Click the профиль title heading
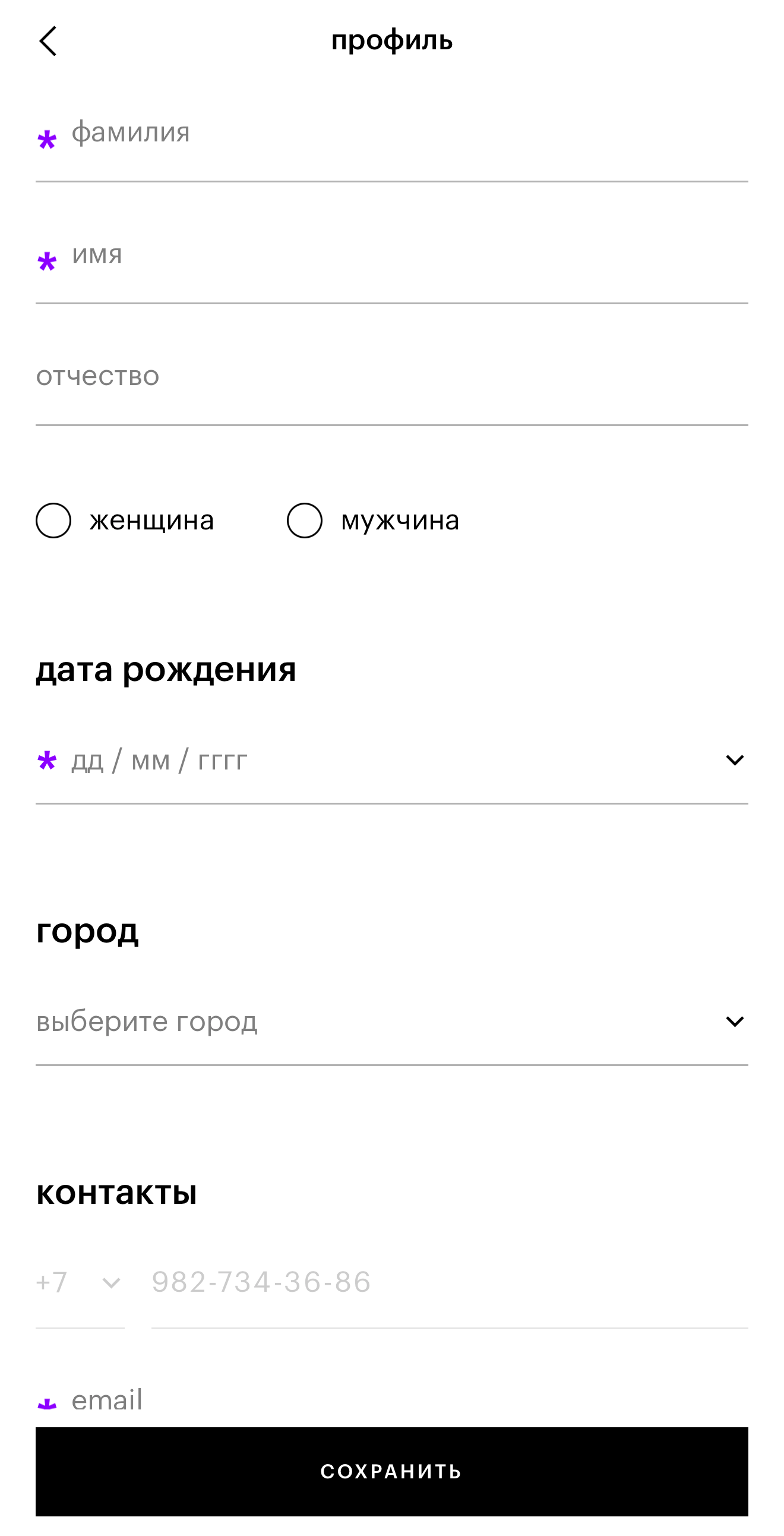The image size is (784, 1536). 393,40
